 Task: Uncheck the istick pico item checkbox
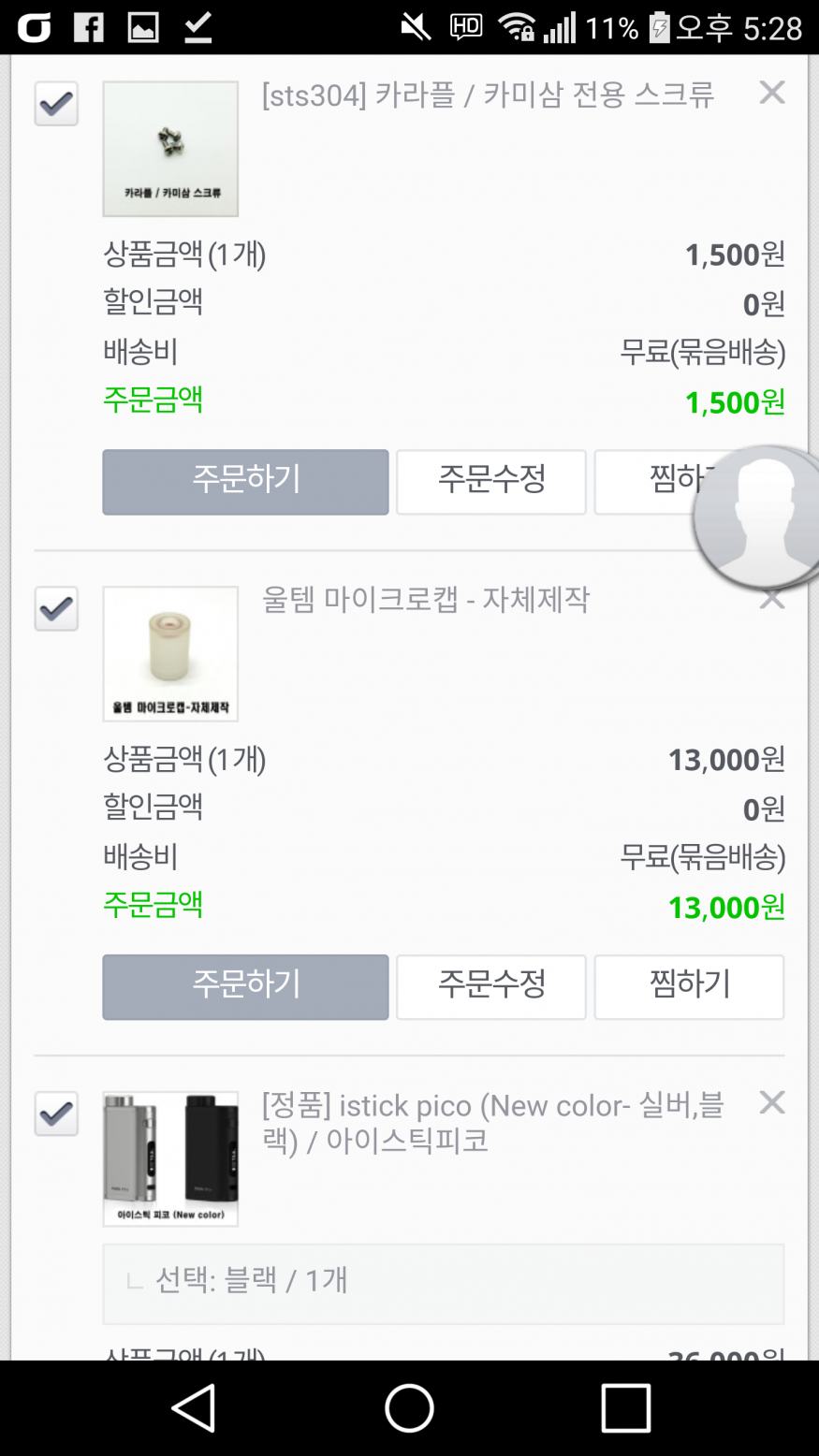point(56,1114)
